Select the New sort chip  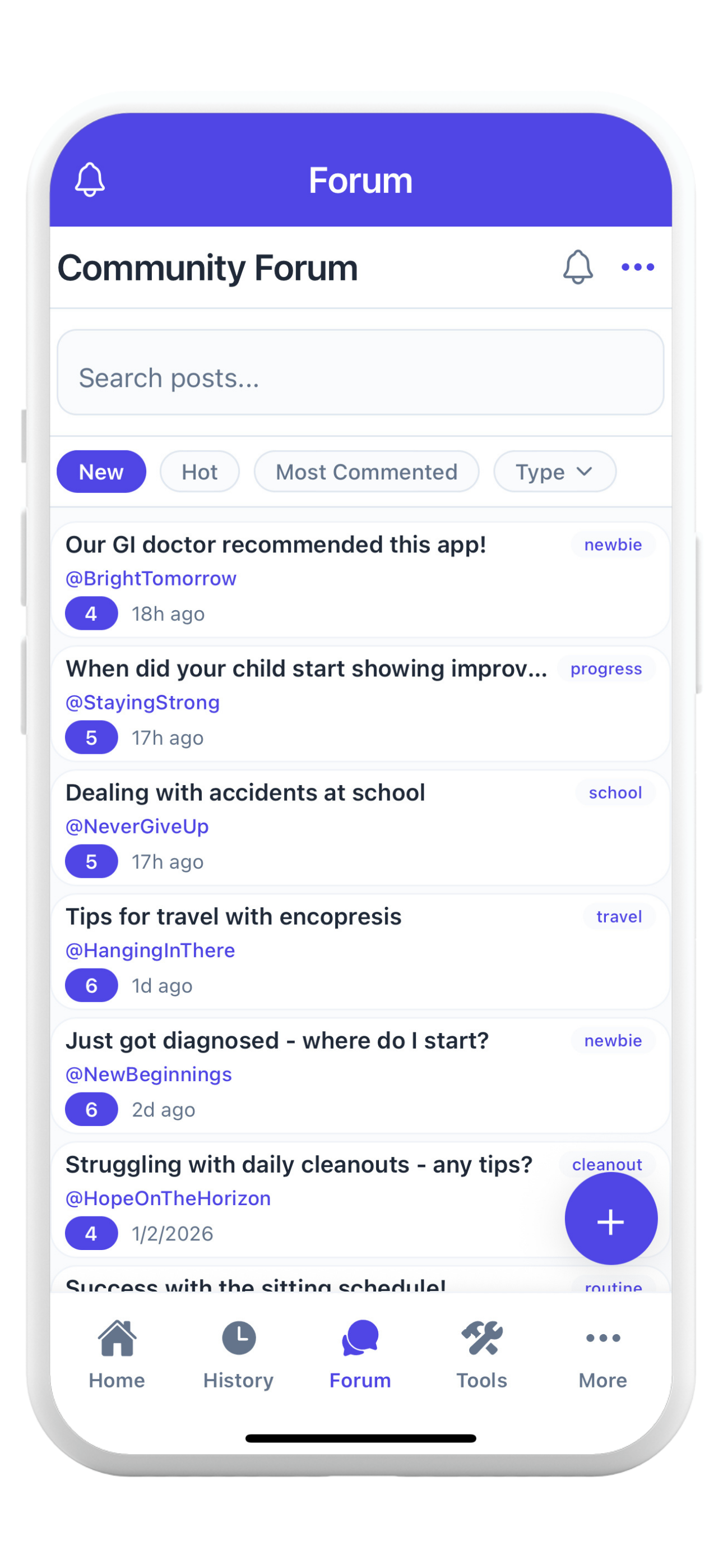[101, 472]
